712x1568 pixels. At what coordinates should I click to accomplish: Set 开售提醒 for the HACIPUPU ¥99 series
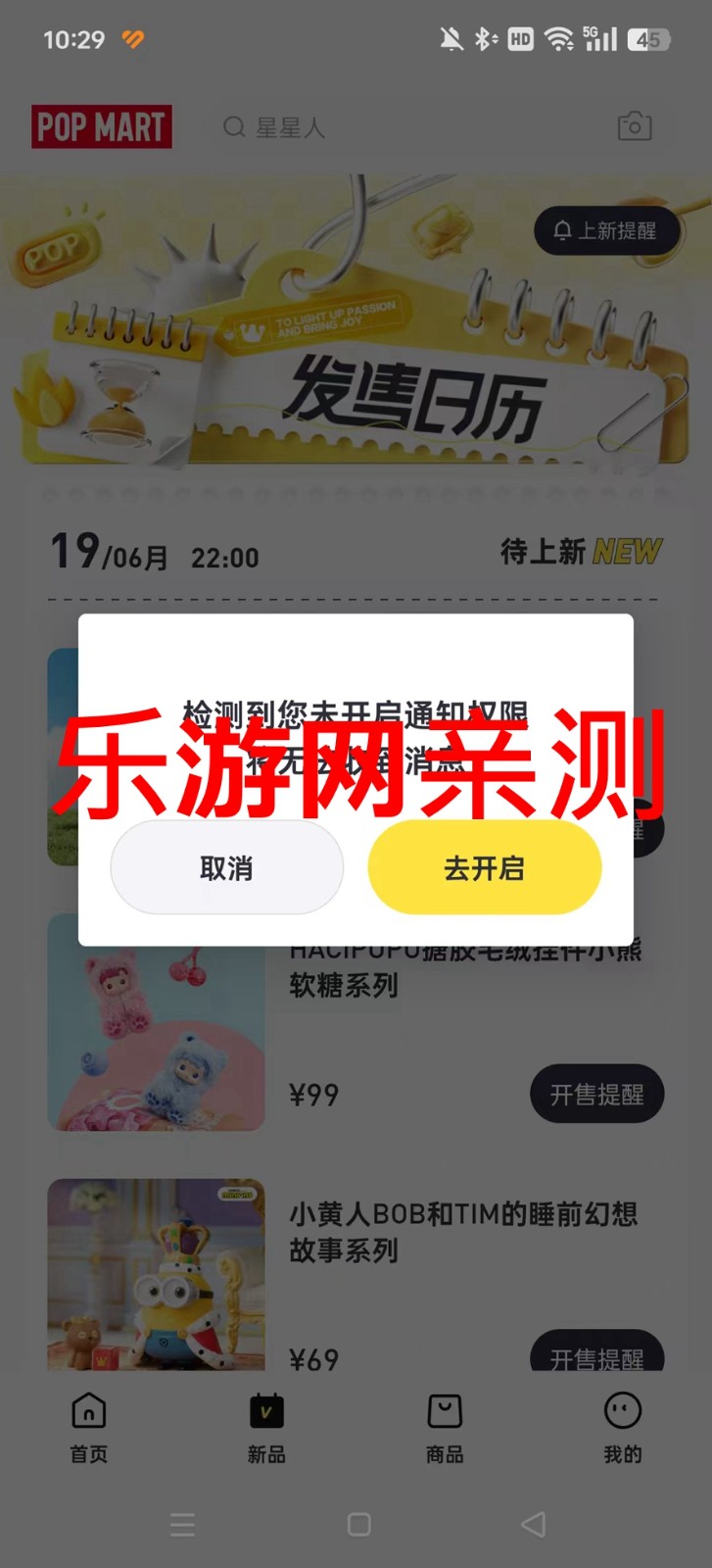pyautogui.click(x=596, y=1094)
